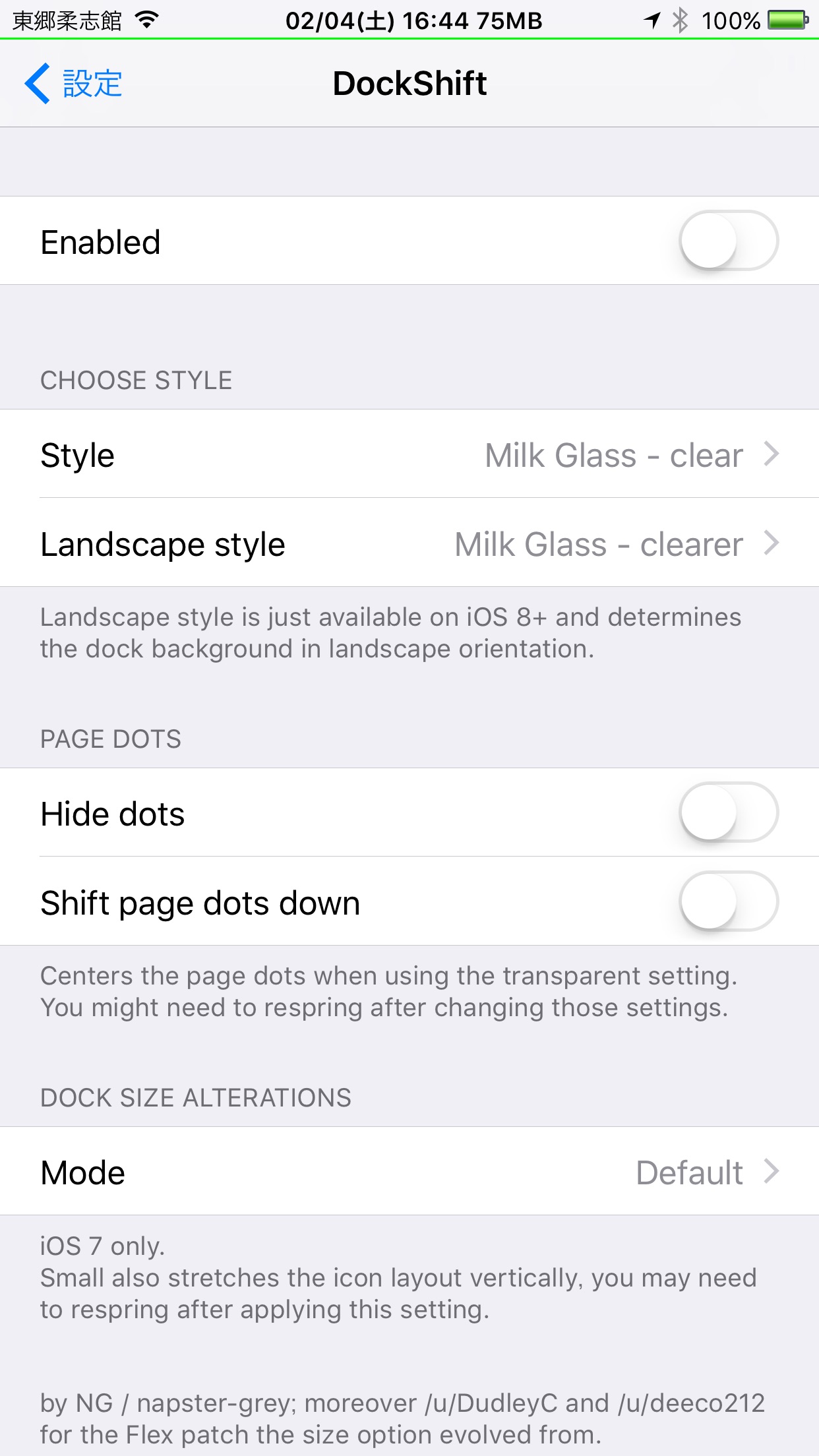
Task: Enable Hide dots toggle
Action: point(728,812)
